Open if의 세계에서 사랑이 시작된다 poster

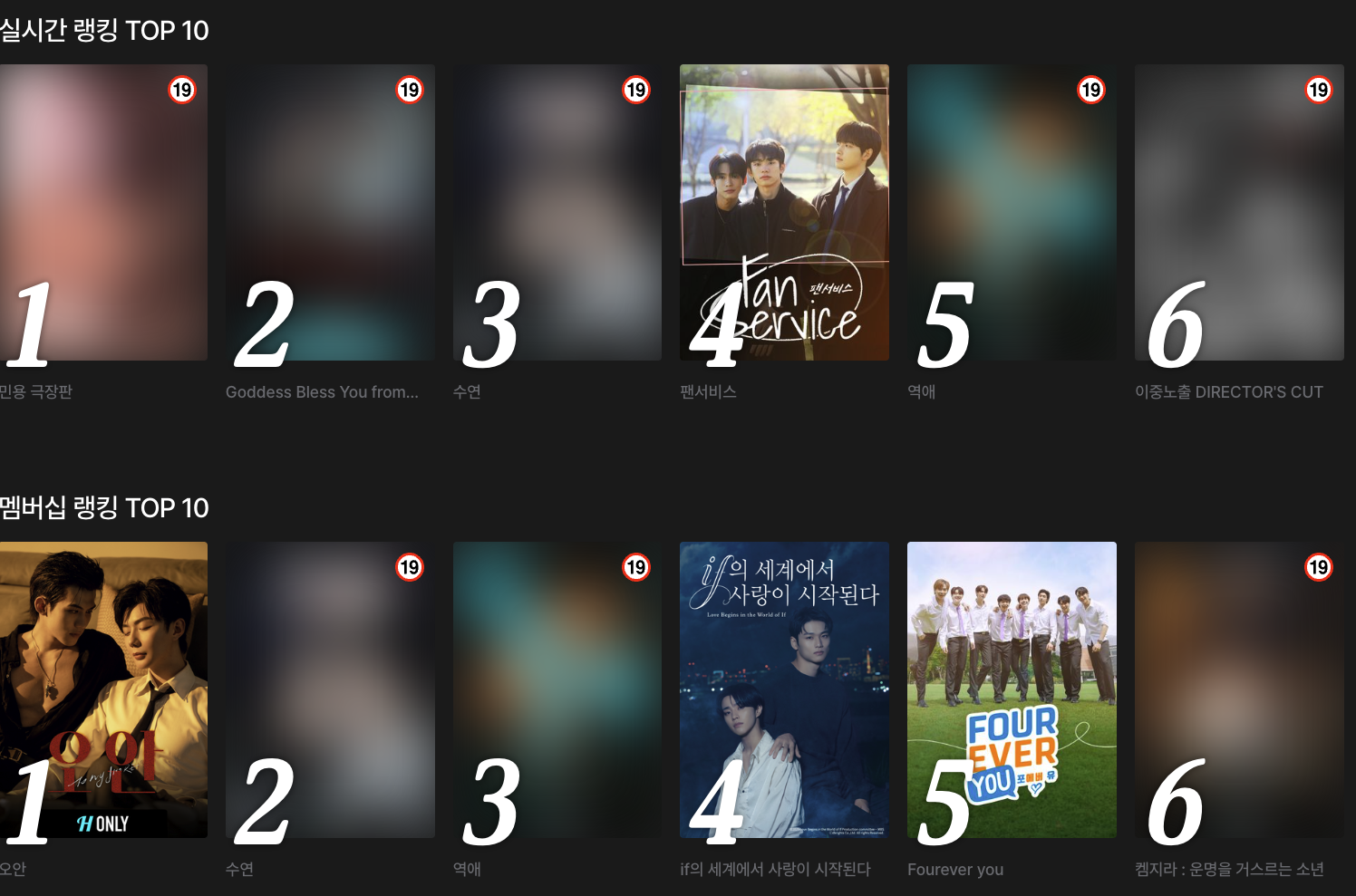click(x=784, y=689)
